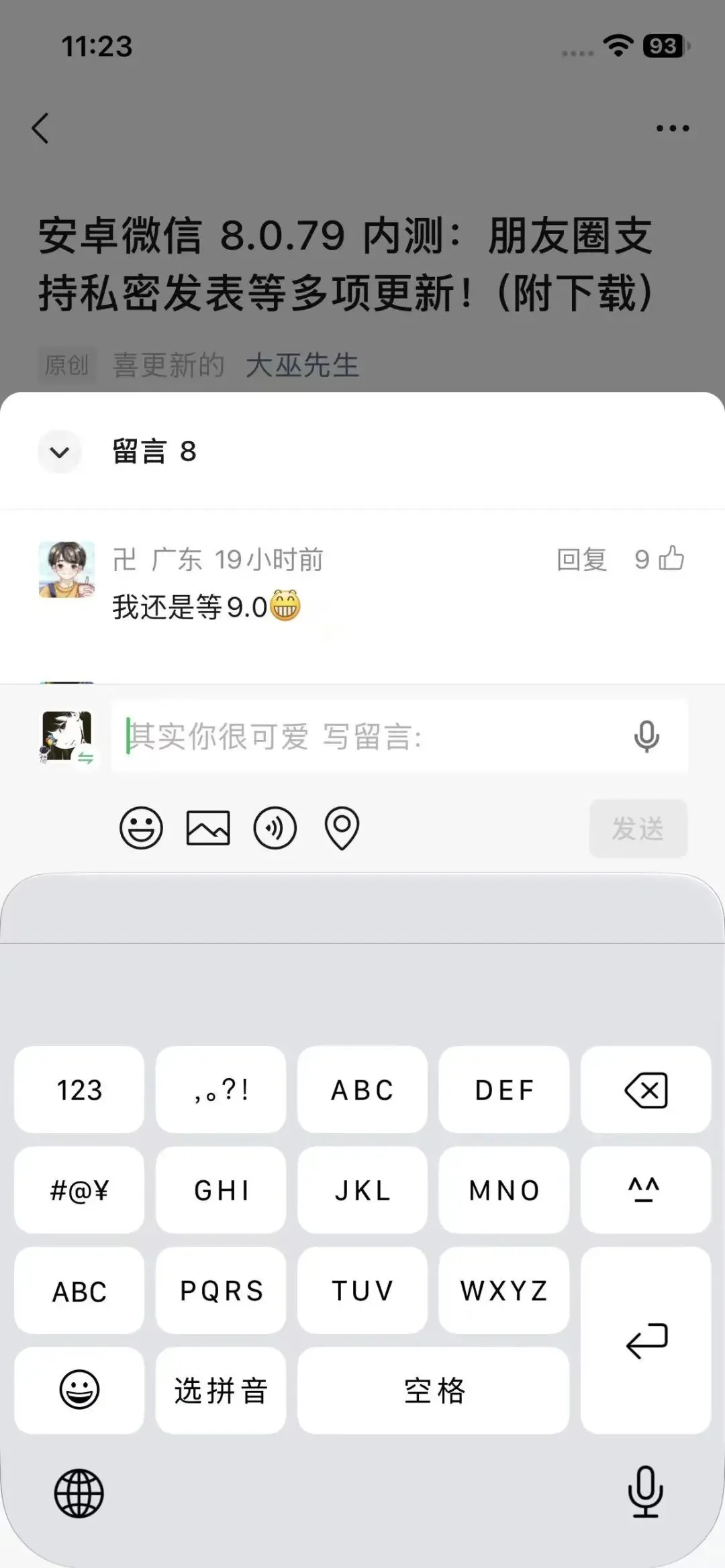Viewport: 725px width, 1568px height.
Task: Tap the round voice icon beside the image button
Action: [x=275, y=828]
